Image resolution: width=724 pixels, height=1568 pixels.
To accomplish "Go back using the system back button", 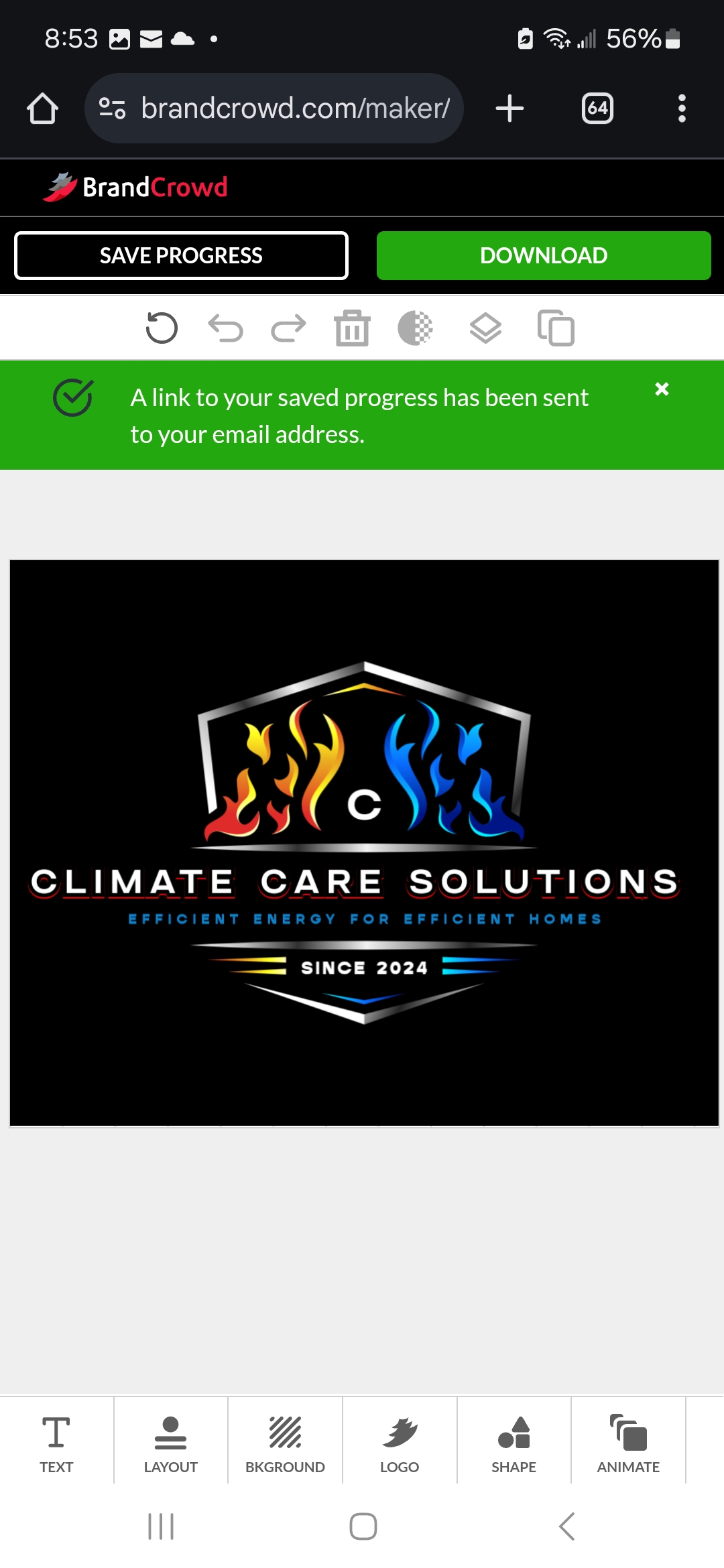I will tap(566, 1526).
